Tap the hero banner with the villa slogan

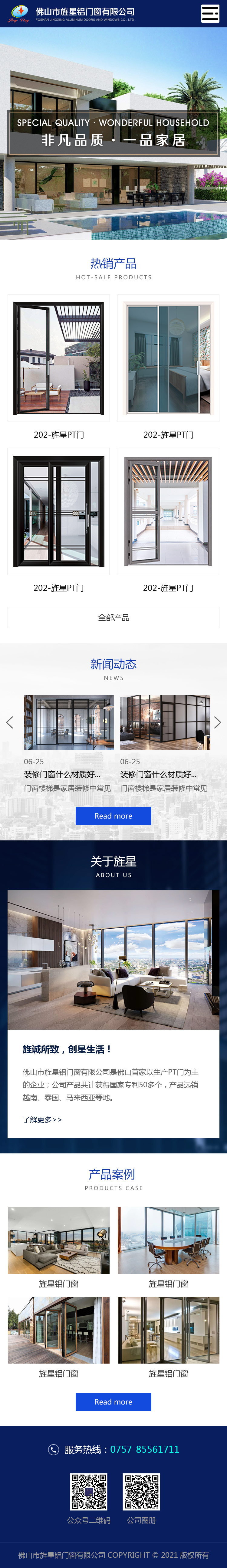click(x=113, y=131)
